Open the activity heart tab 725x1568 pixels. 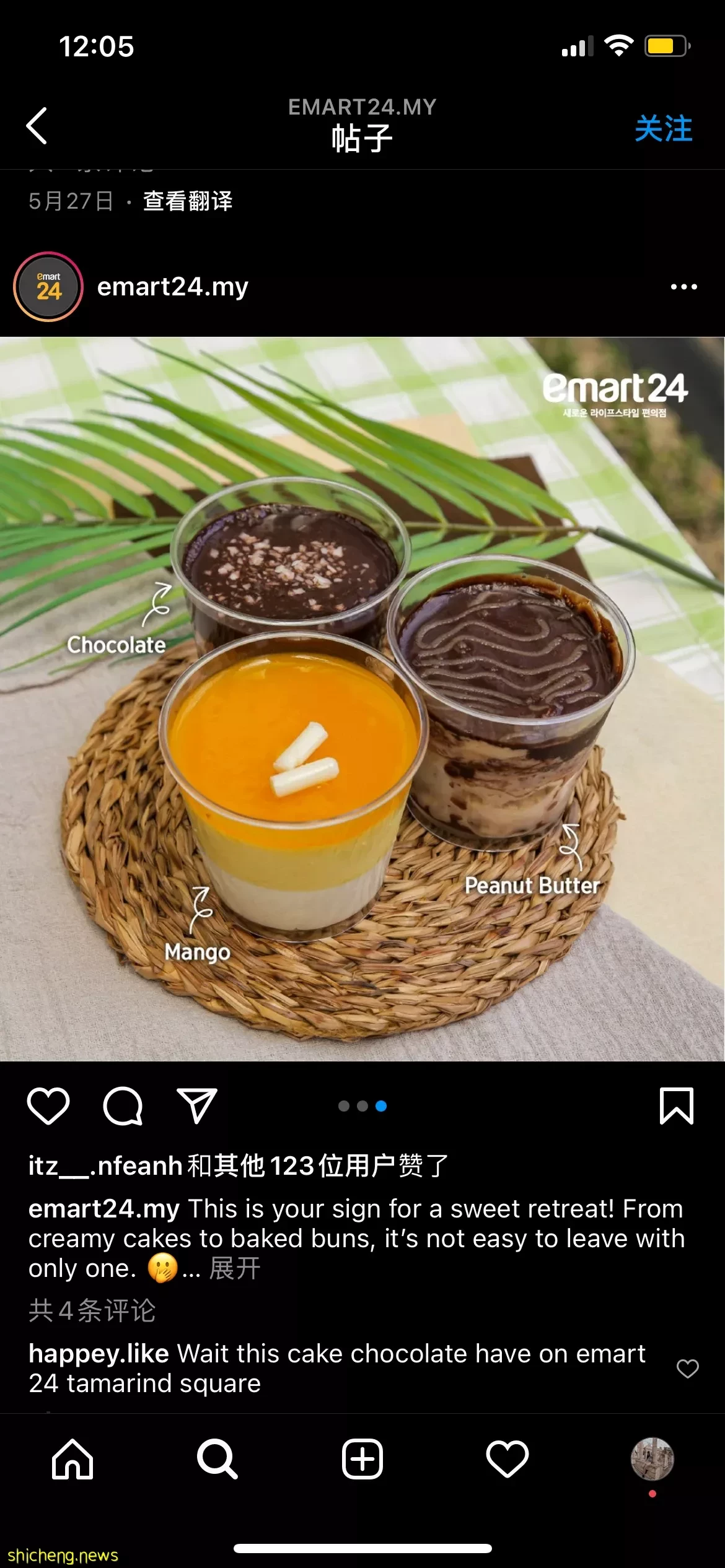pos(507,1459)
